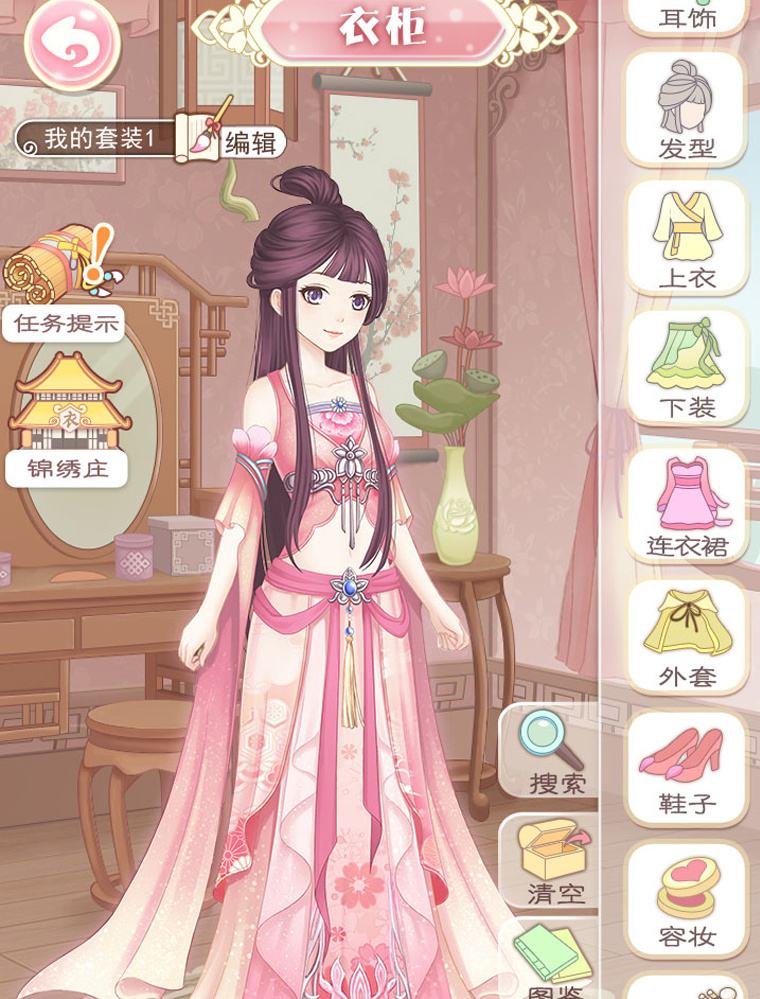The height and width of the screenshot is (999, 760).
Task: Open the 我的套装1 outfit set selector
Action: (98, 139)
